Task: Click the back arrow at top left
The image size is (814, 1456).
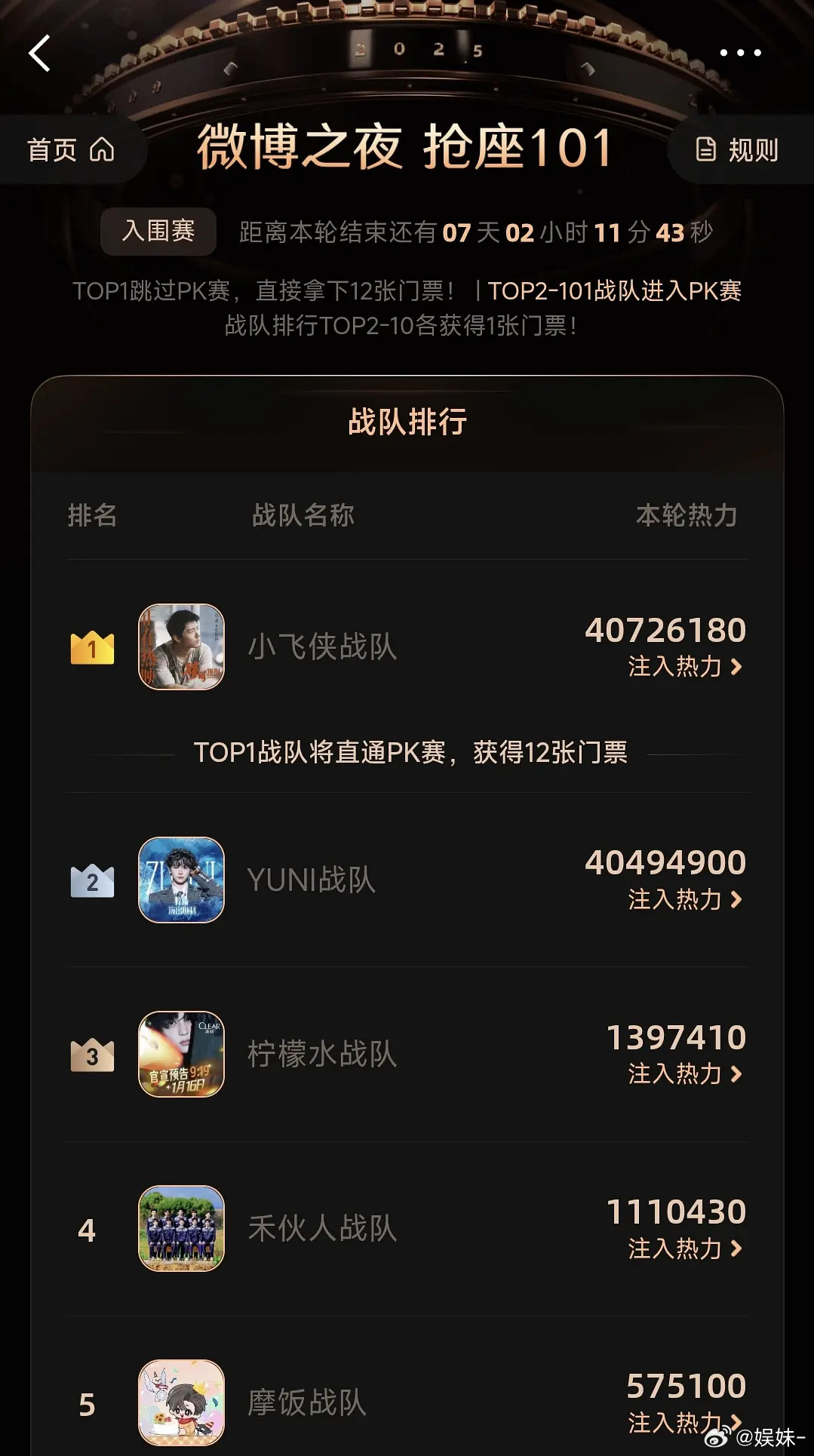Action: click(x=41, y=54)
